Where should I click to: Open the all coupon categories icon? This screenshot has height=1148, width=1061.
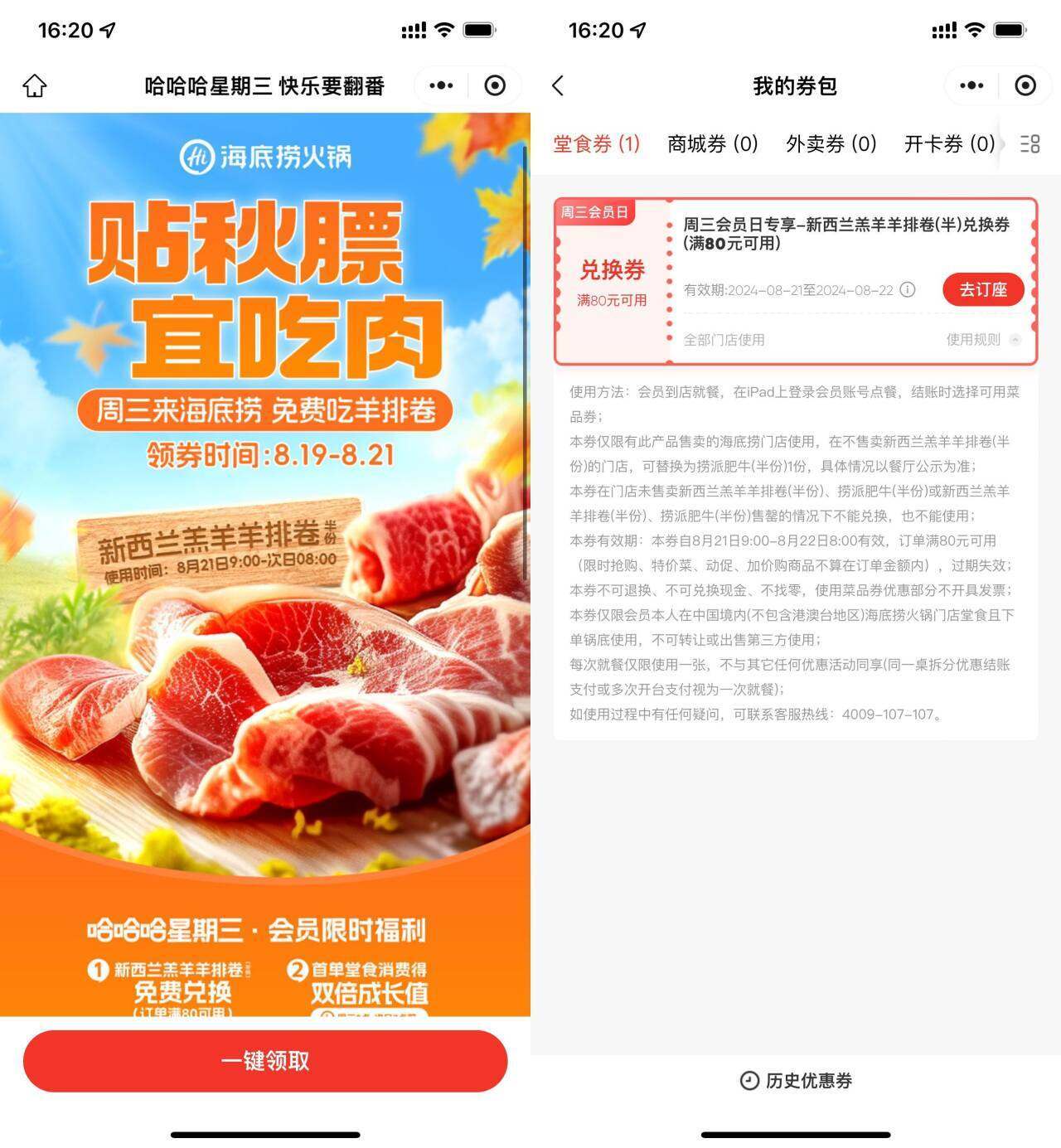point(1030,144)
